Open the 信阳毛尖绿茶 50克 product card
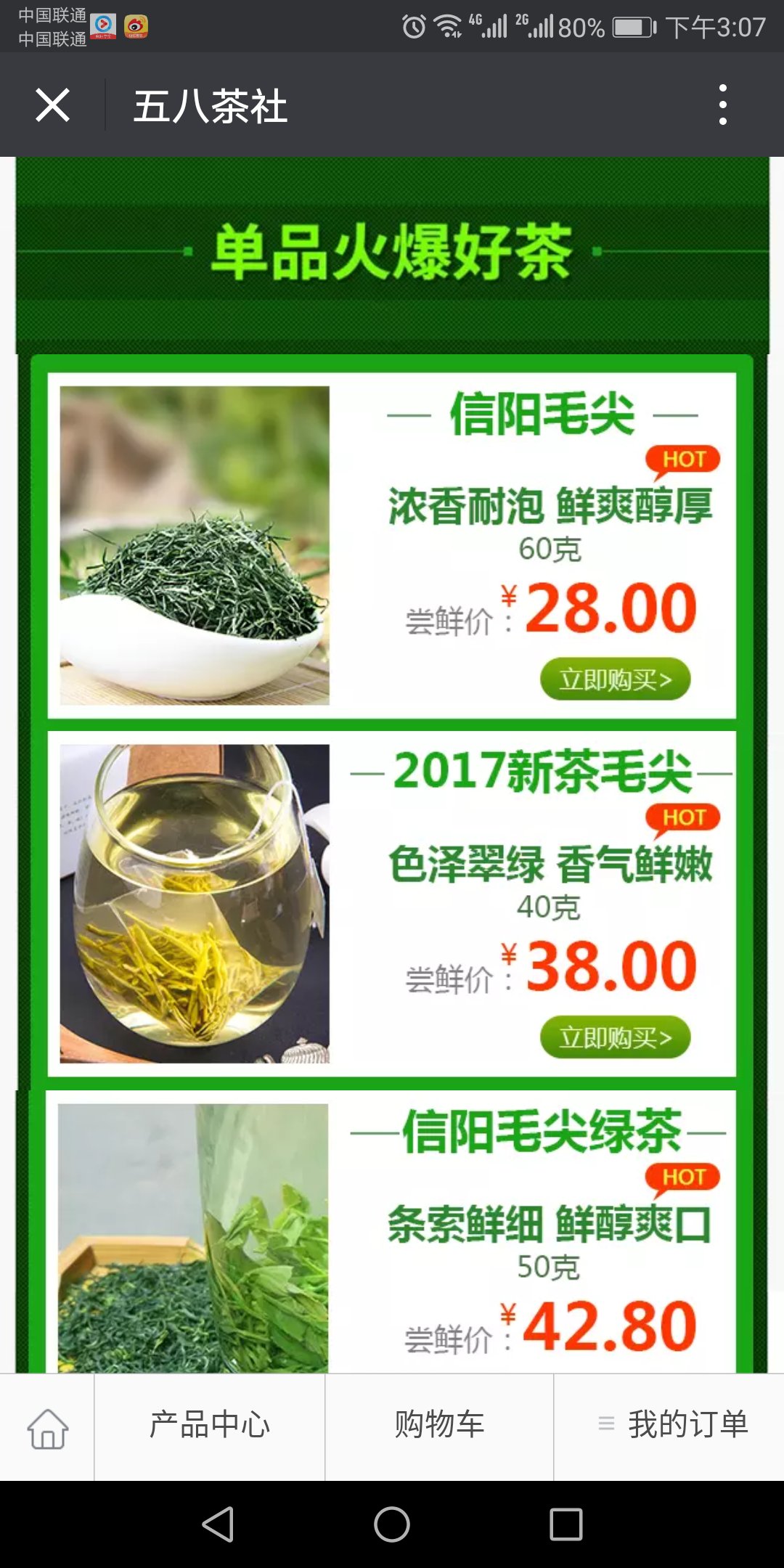 (x=391, y=1231)
